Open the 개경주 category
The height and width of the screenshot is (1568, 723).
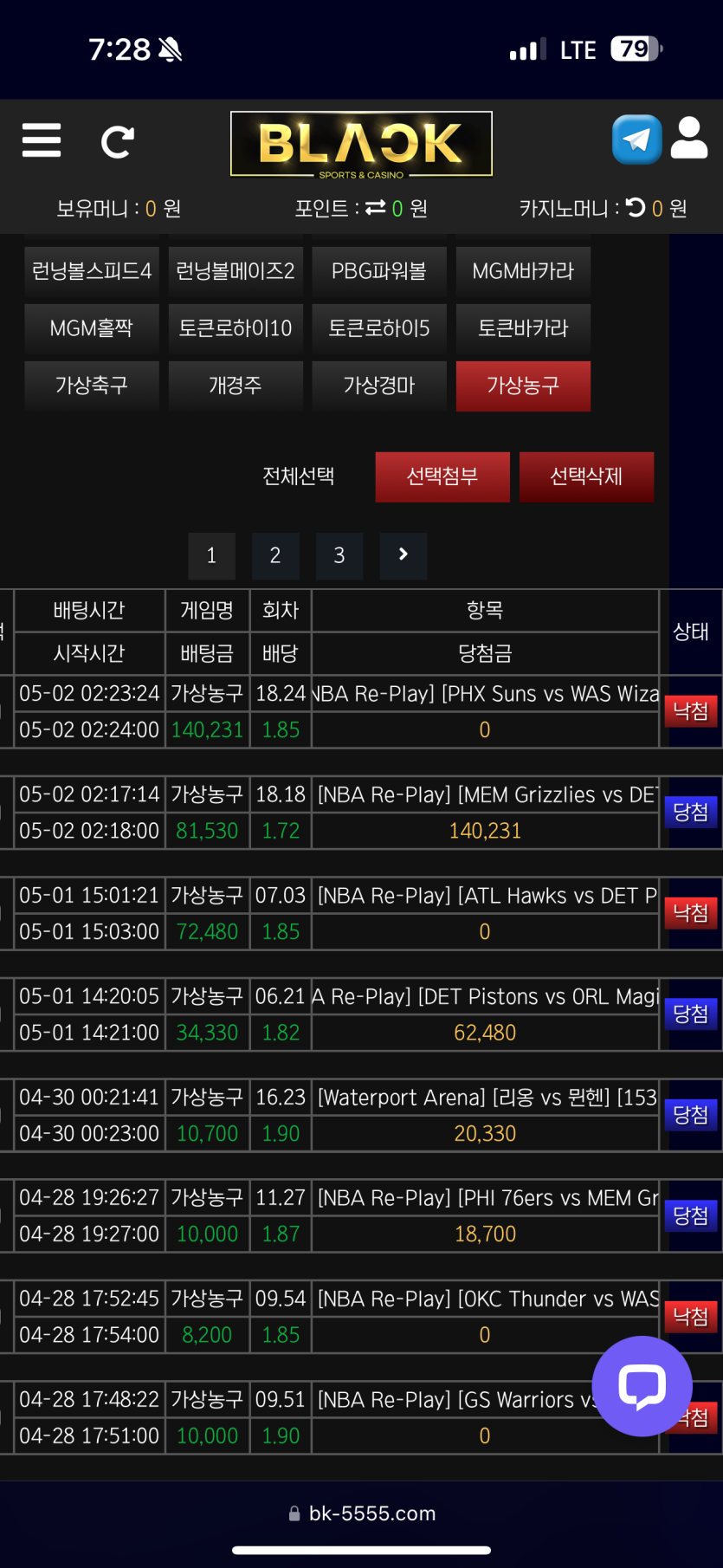point(236,386)
